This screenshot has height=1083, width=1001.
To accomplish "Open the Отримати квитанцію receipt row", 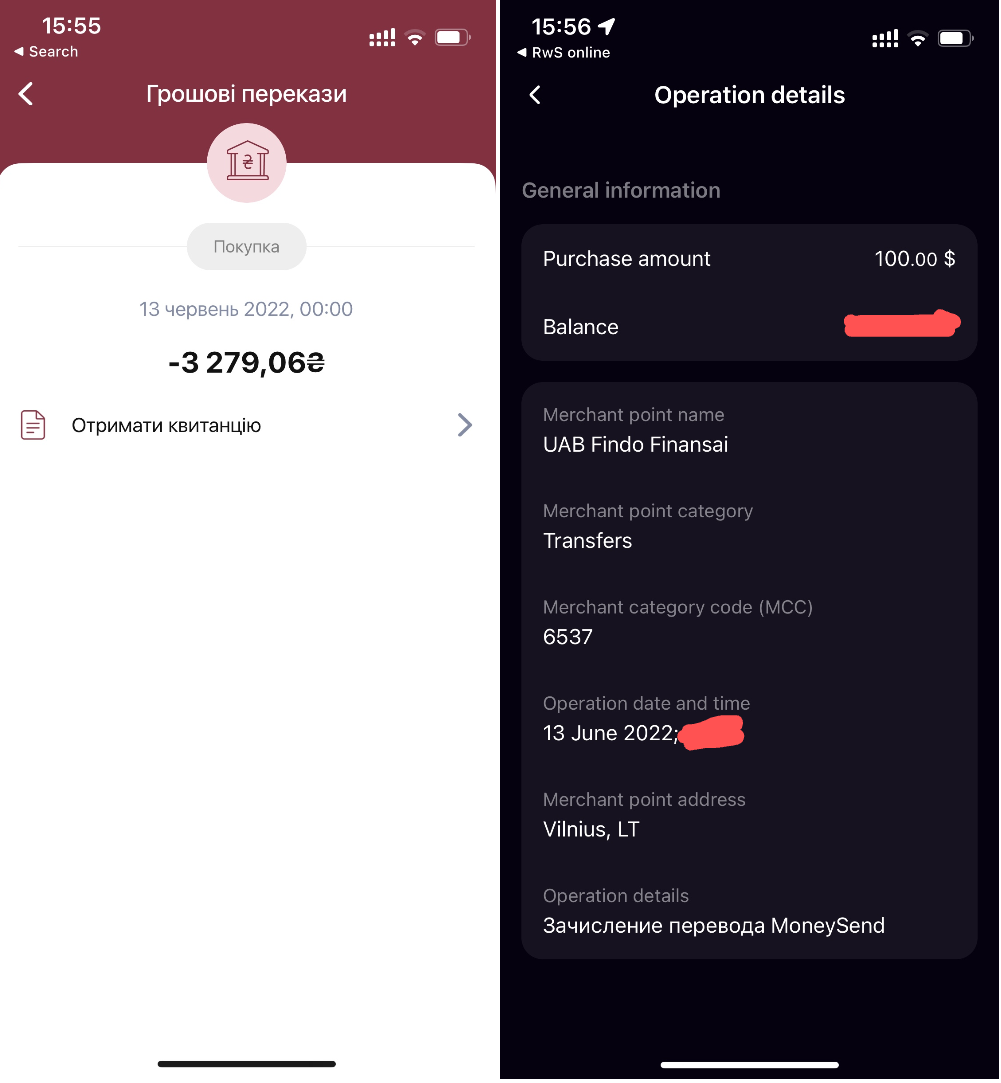I will 246,425.
